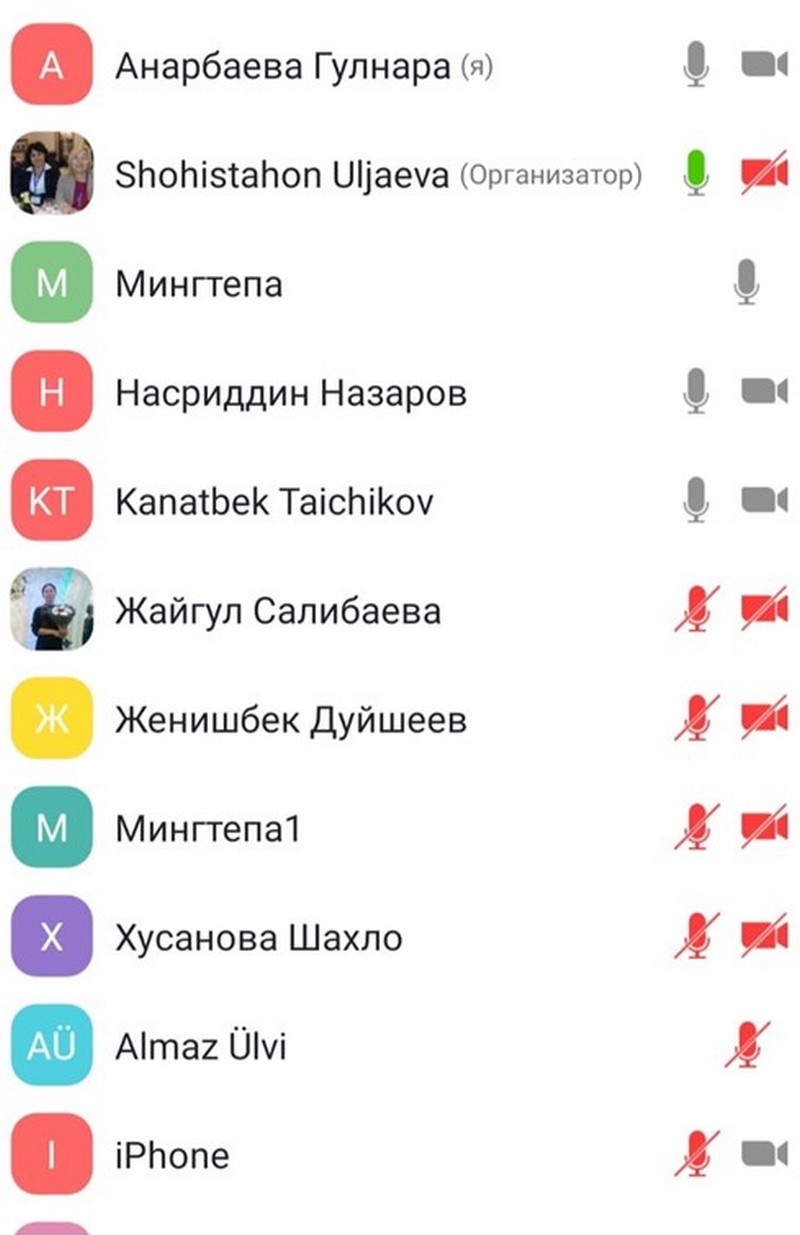The image size is (800, 1235).
Task: Click the crossed-out camera of Хусанова Шахло
Action: tap(762, 937)
